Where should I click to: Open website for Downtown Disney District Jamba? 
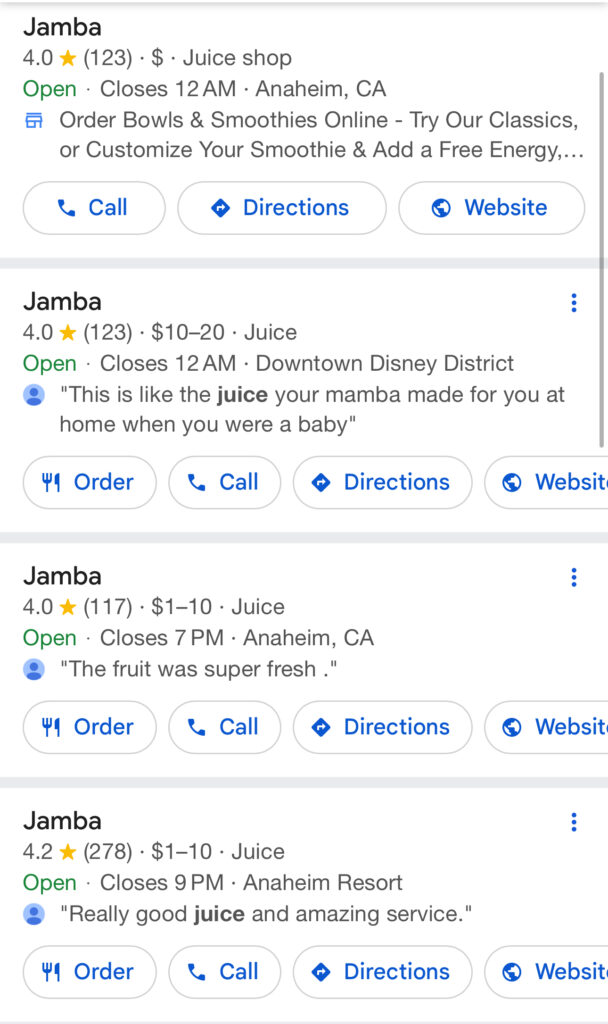pos(548,482)
